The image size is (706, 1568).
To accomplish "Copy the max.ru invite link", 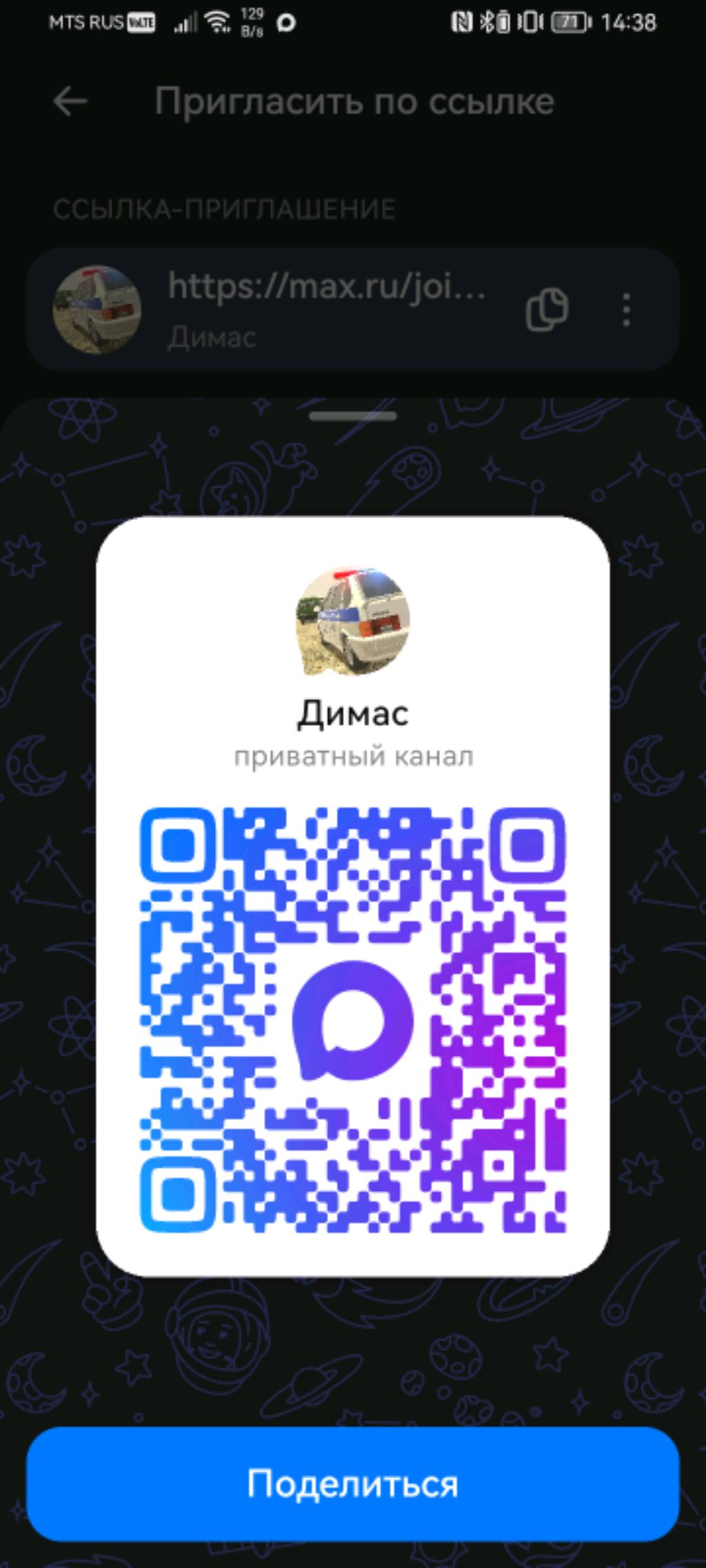I will (x=547, y=309).
